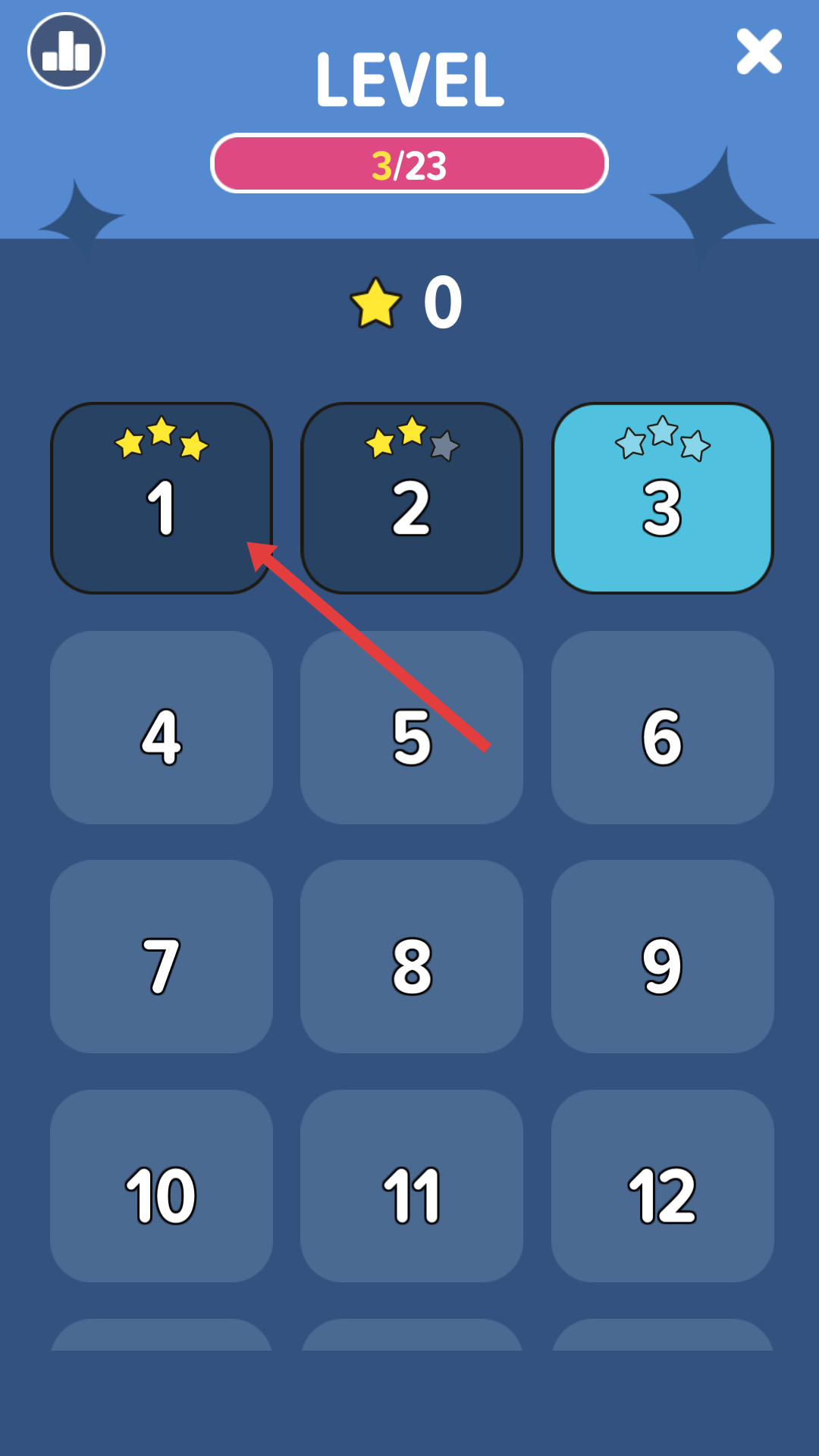Choose level 4 tile
Viewport: 819px width, 1456px height.
(161, 728)
